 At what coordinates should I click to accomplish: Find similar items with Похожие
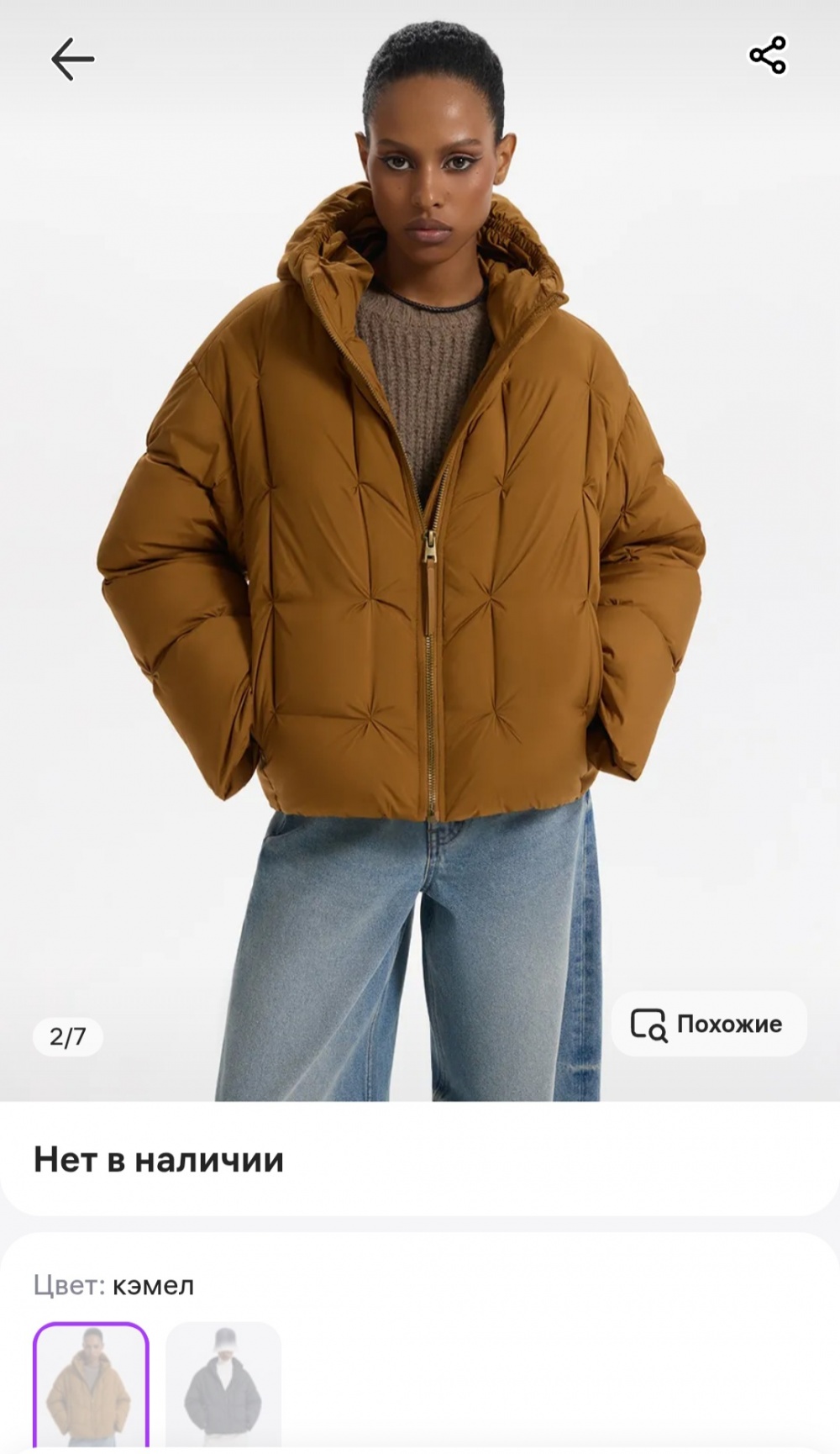pos(709,1024)
